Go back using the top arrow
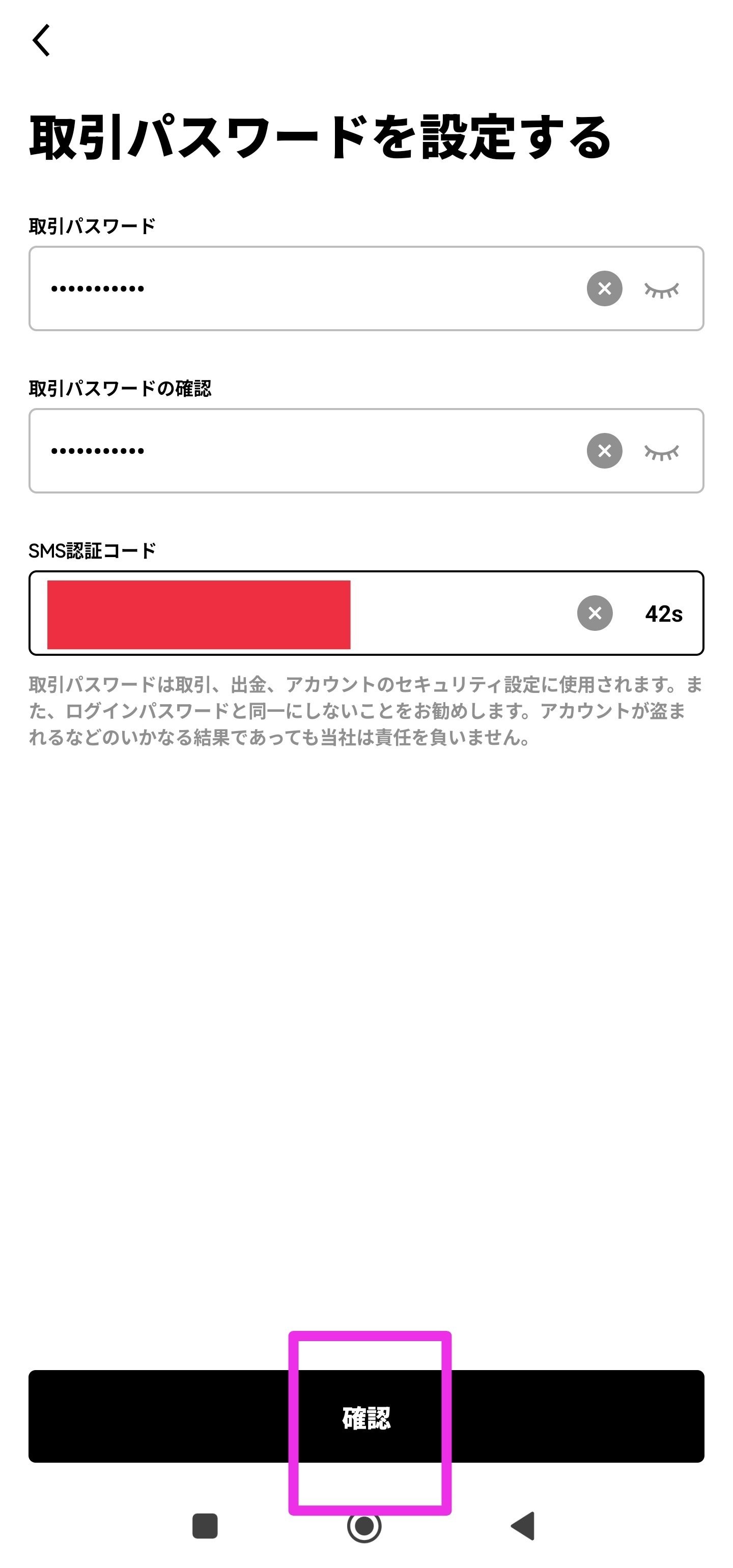The height and width of the screenshot is (1568, 733). point(41,40)
